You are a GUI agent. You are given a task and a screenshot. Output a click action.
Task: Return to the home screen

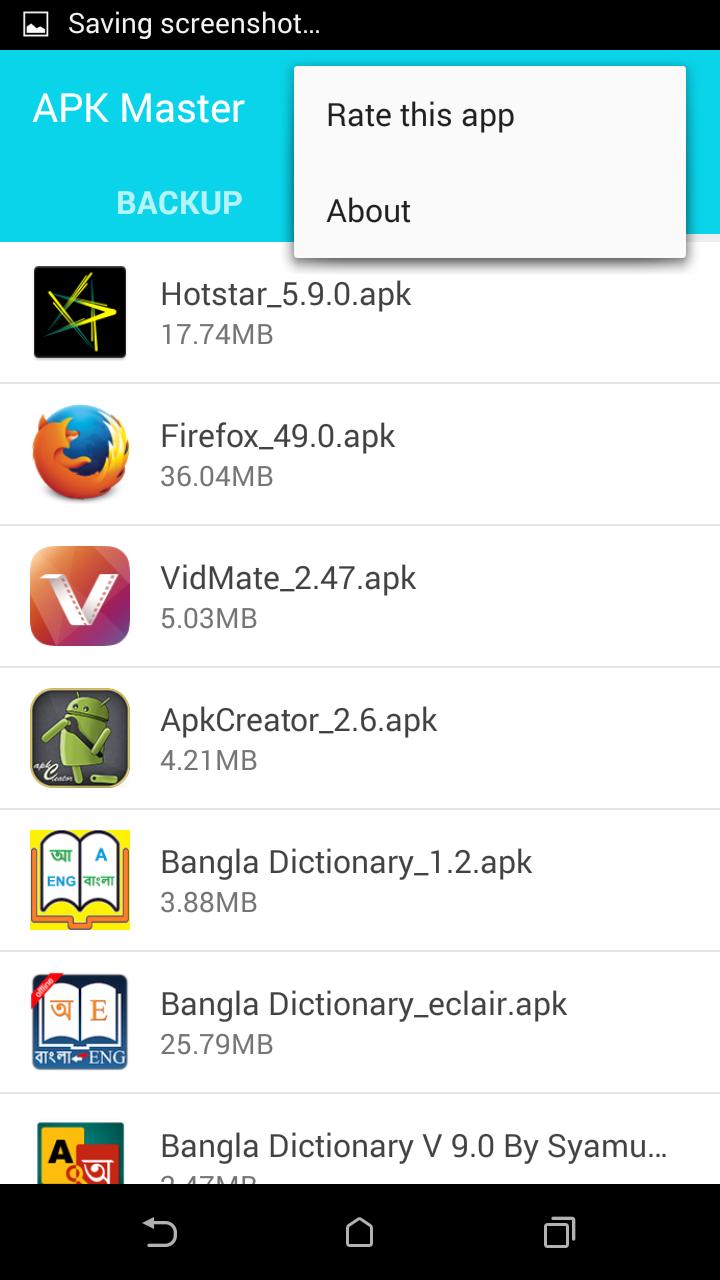coord(360,1232)
